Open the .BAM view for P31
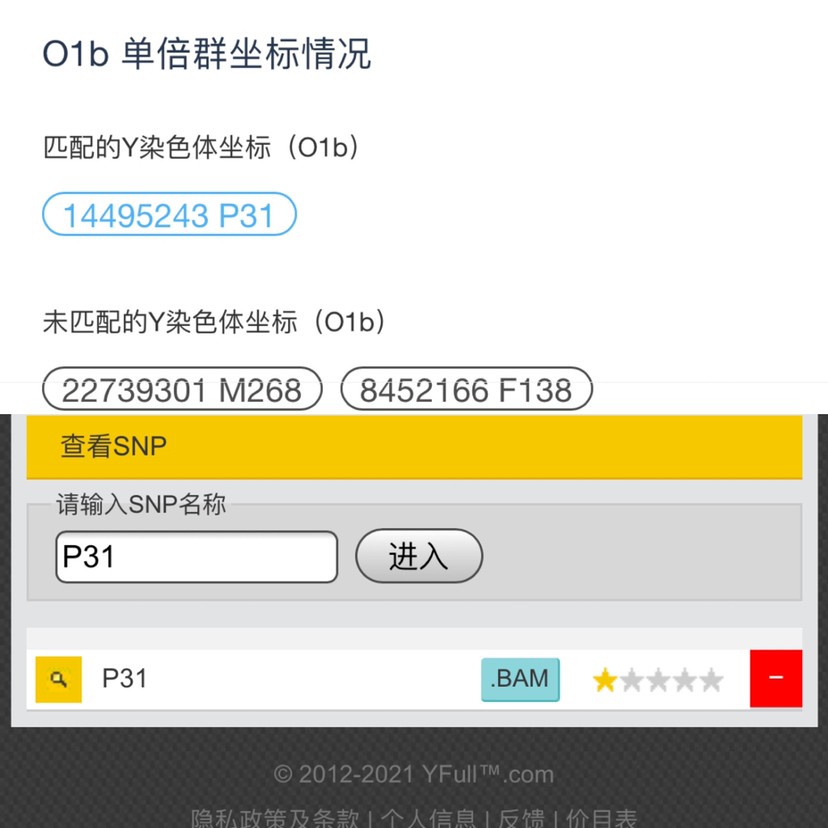This screenshot has width=828, height=828. (520, 679)
